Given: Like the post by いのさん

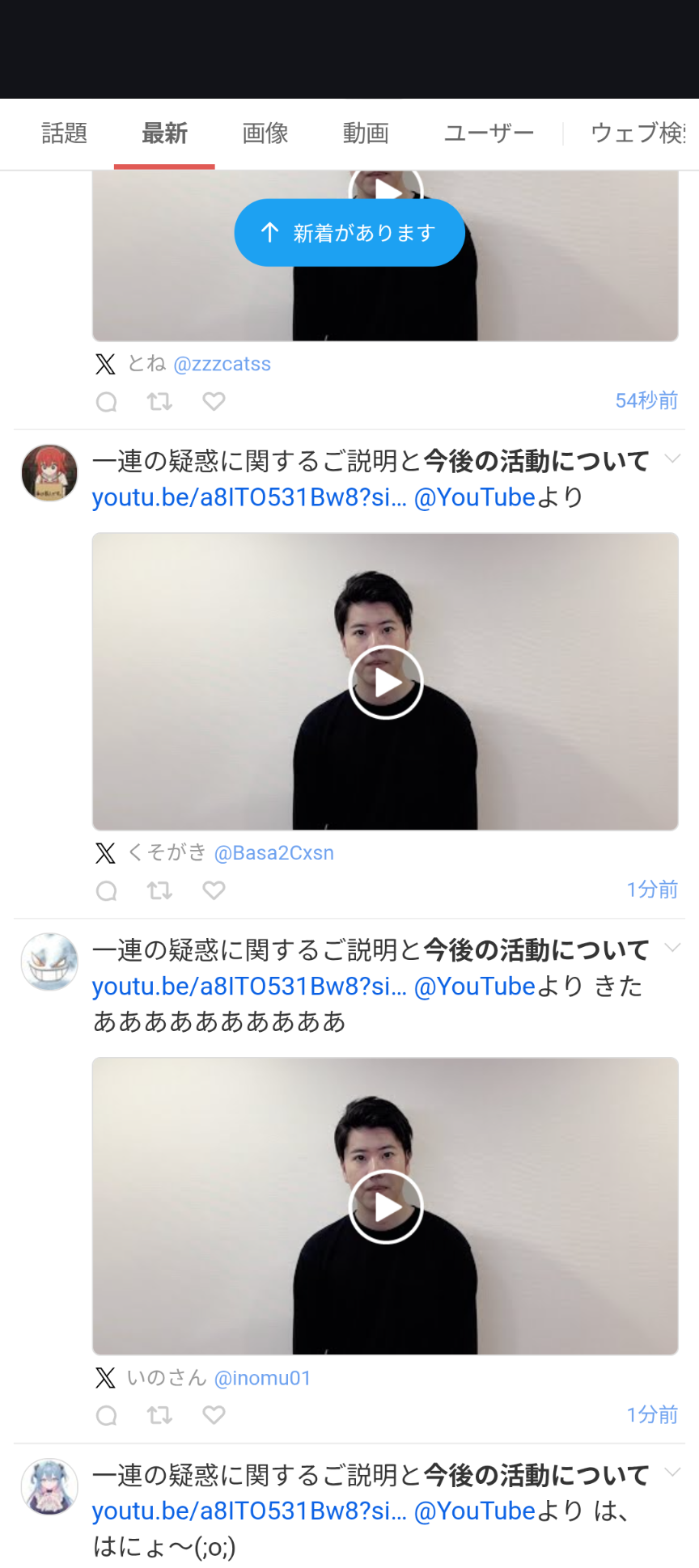Looking at the screenshot, I should pos(214,1415).
